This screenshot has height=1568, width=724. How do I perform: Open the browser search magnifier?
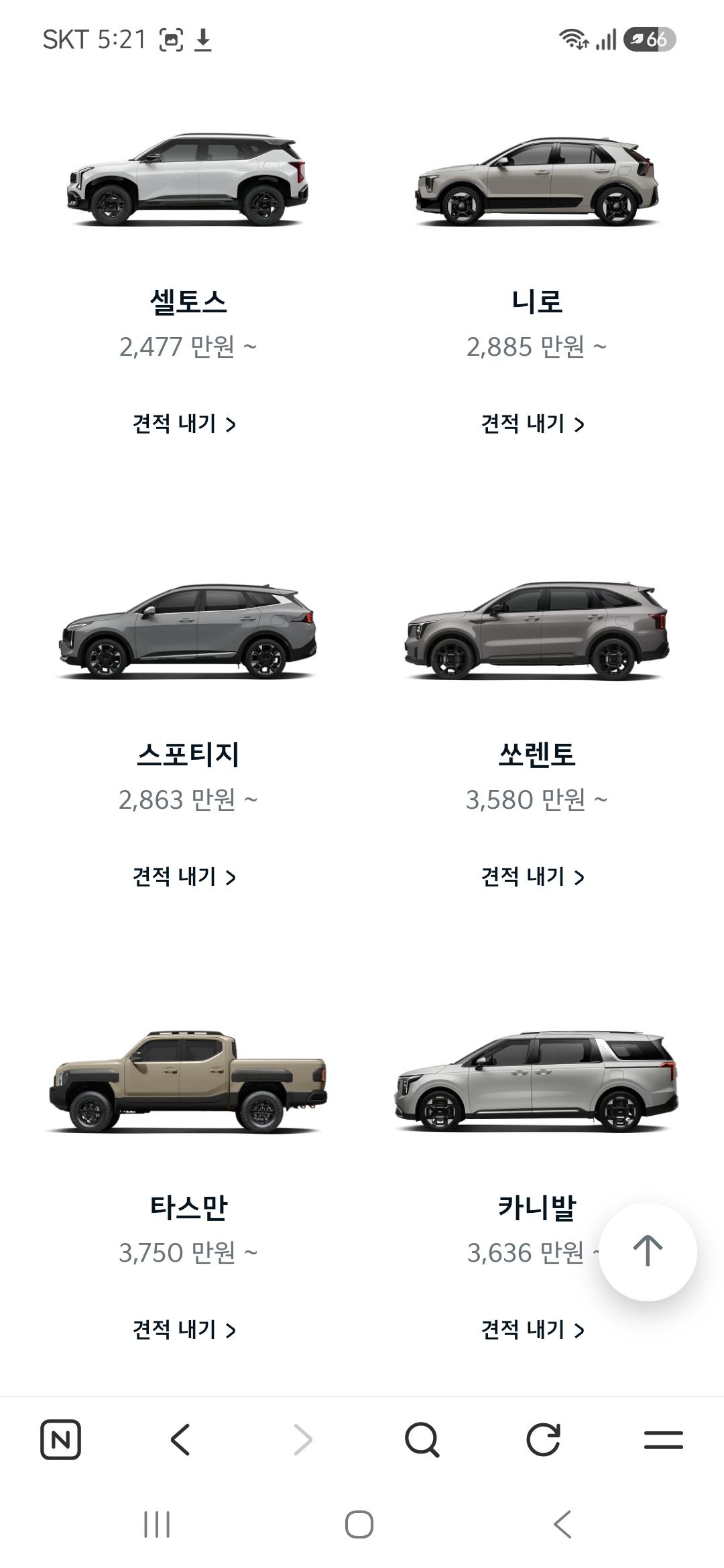click(x=422, y=1439)
